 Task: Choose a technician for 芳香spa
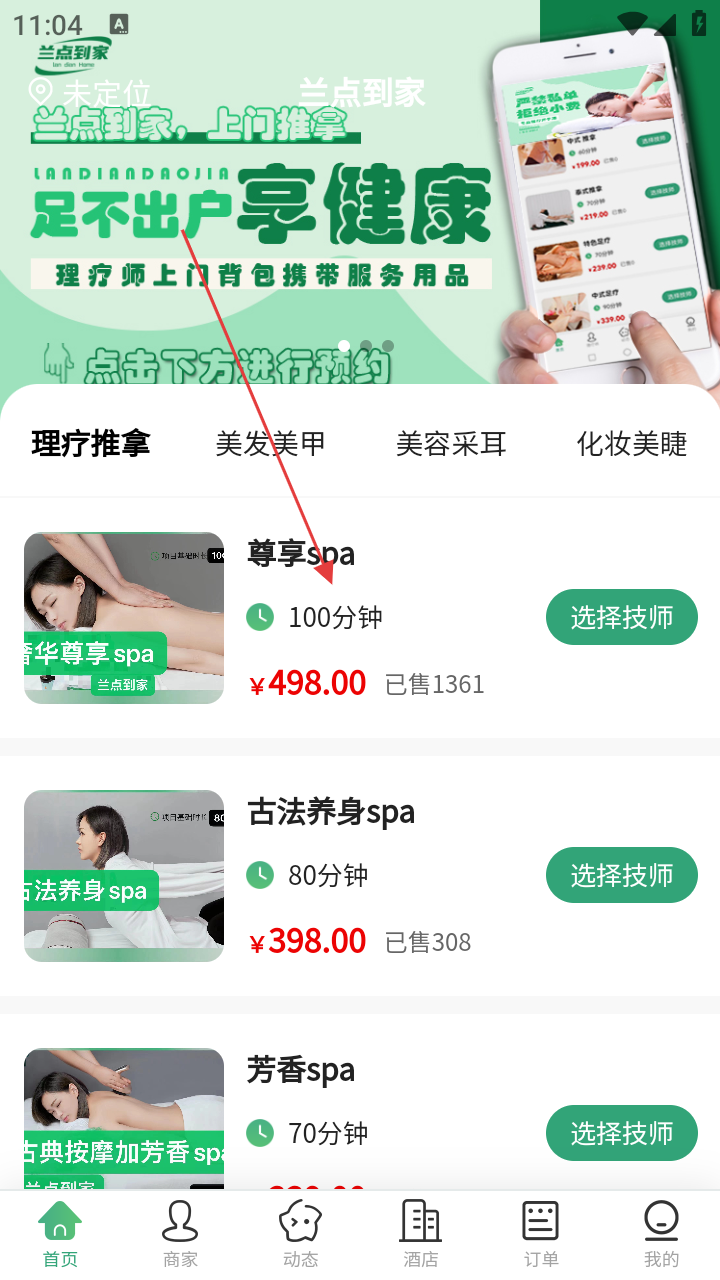[x=621, y=1133]
